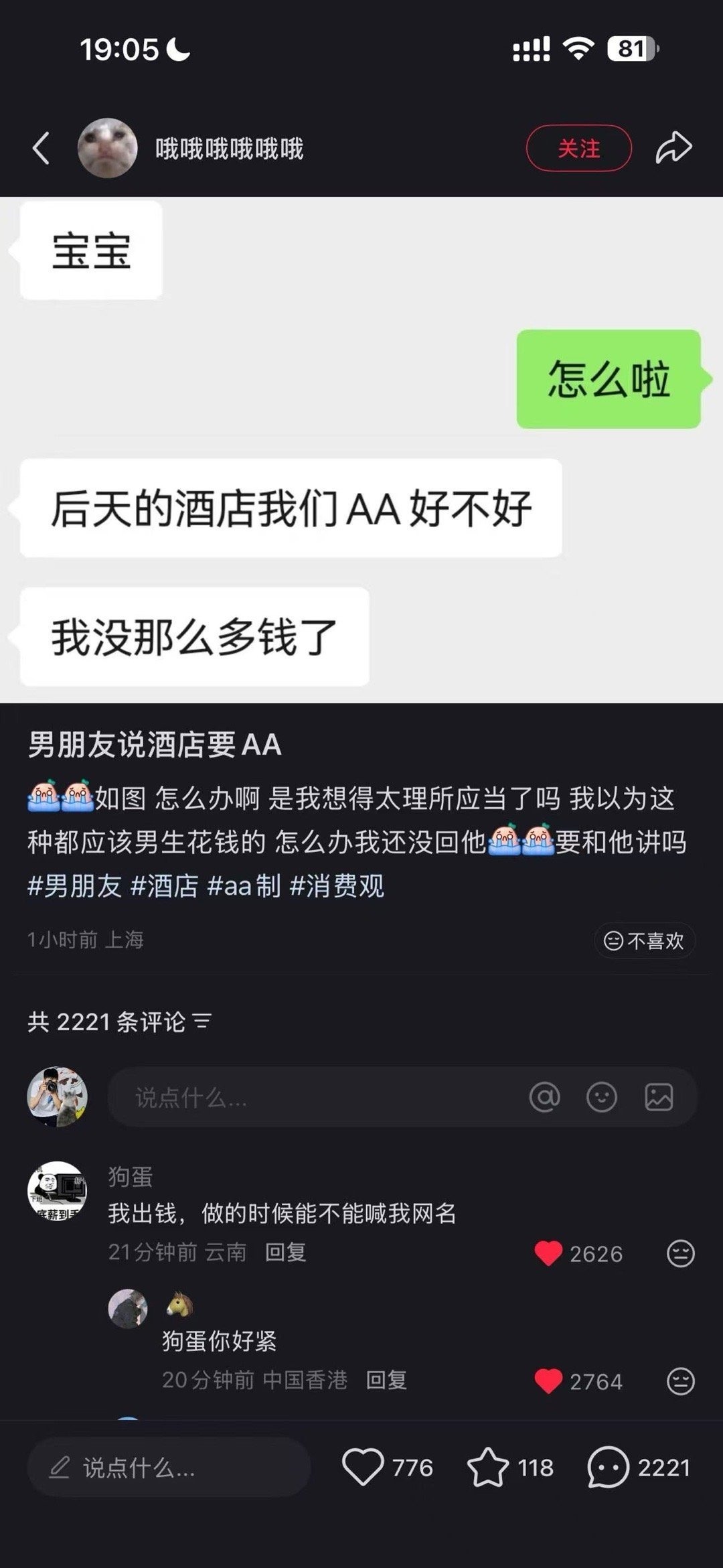The height and width of the screenshot is (1568, 723).
Task: Follow the author with 关注 button
Action: coord(578,148)
